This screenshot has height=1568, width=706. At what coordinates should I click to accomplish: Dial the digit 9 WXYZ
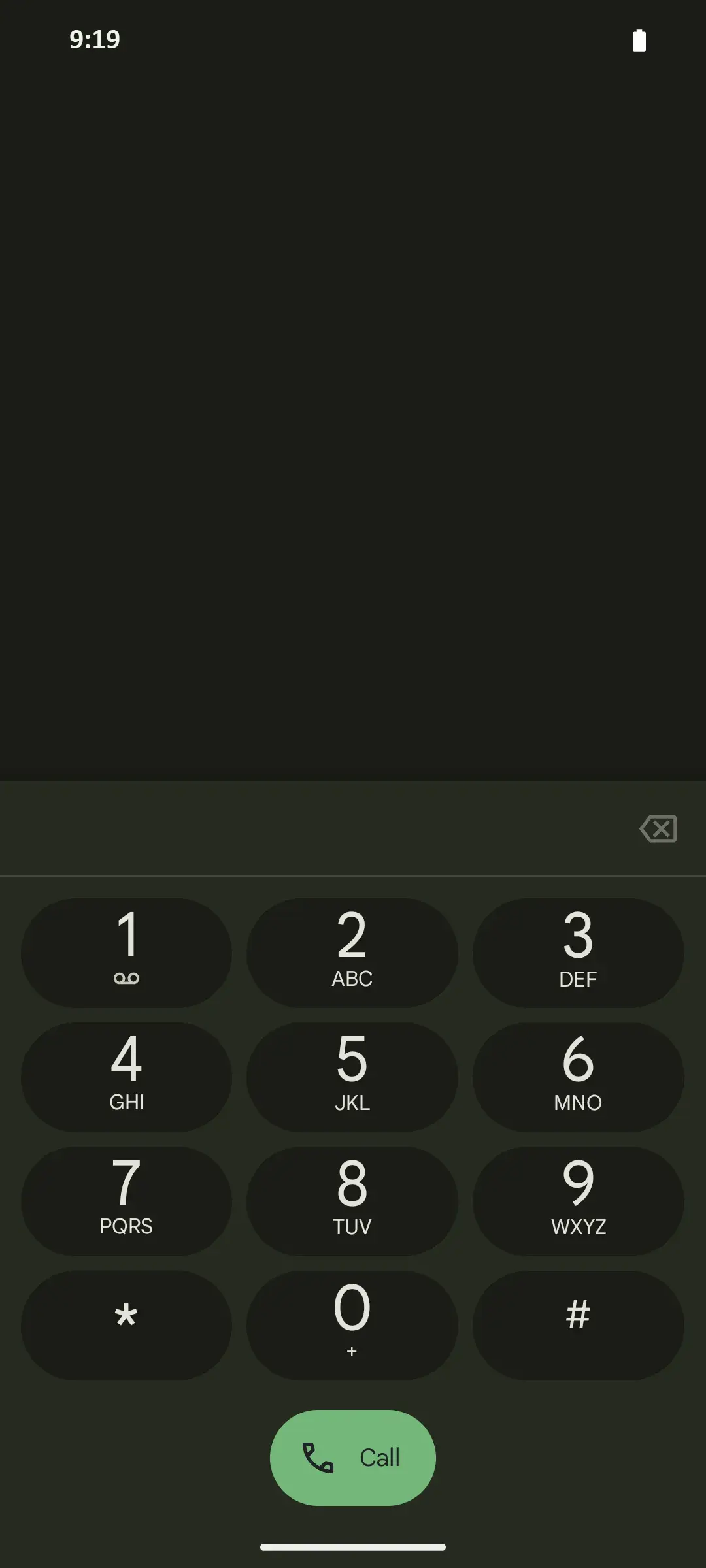pos(578,1201)
